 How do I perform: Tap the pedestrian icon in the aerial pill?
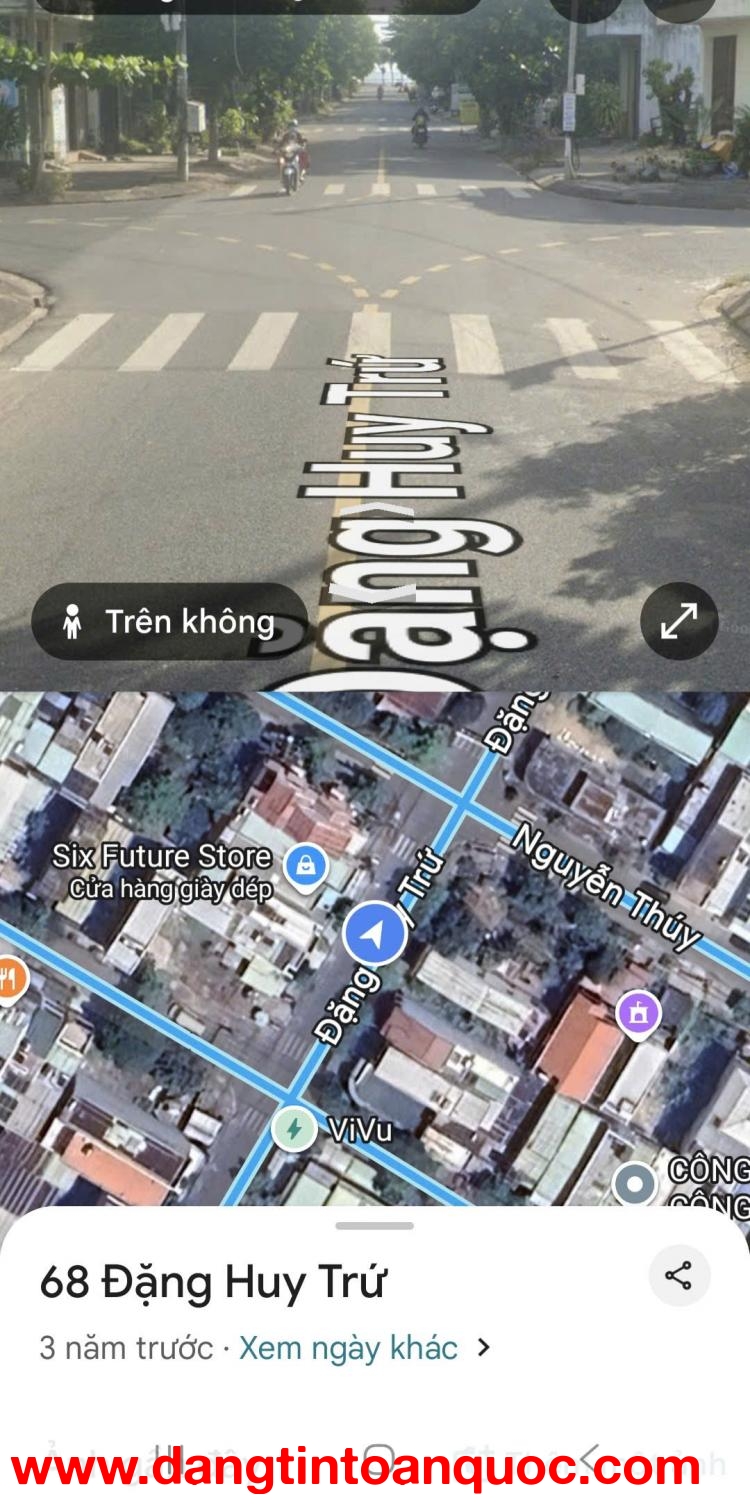pos(72,620)
